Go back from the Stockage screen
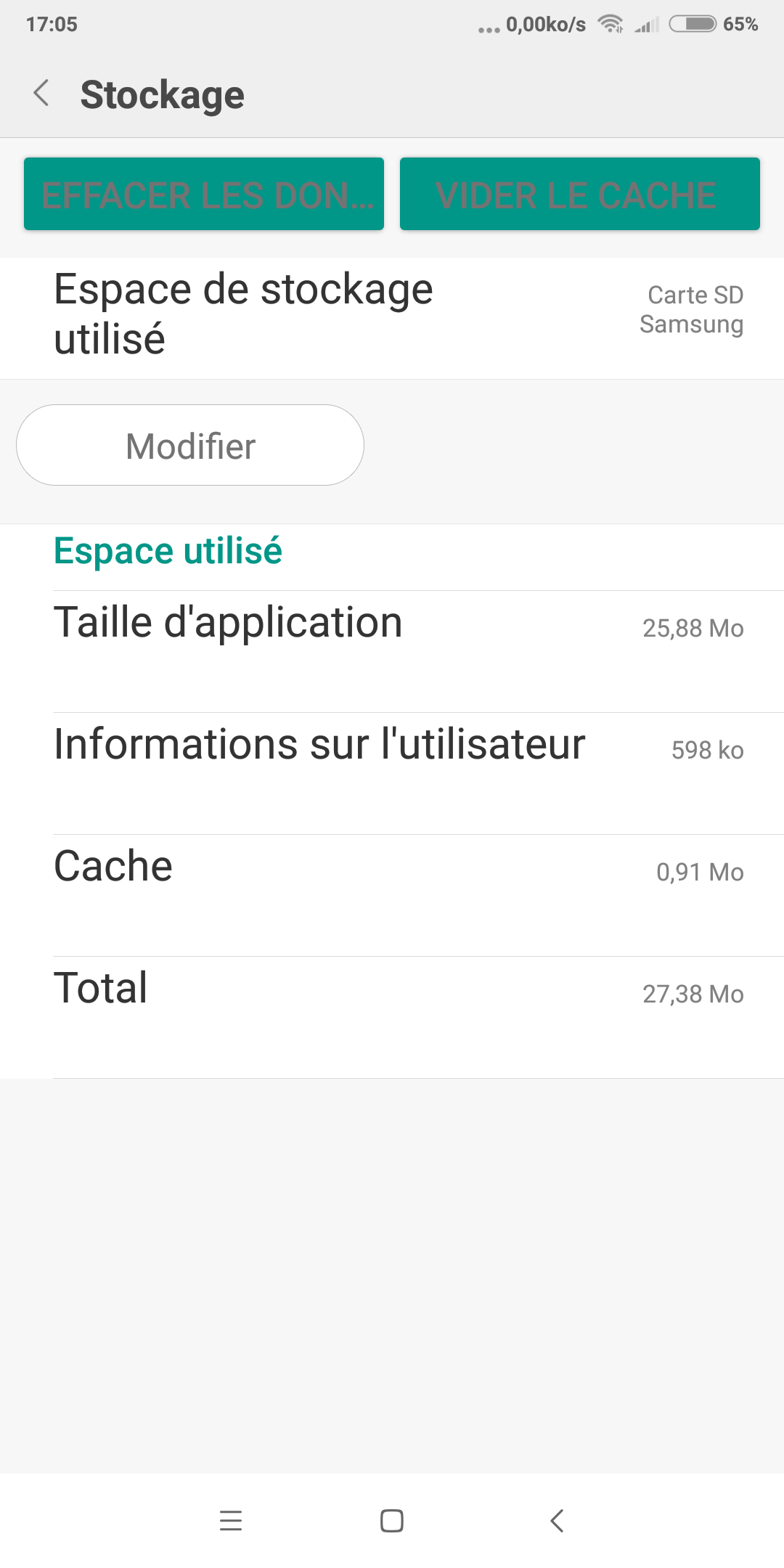This screenshot has height=1568, width=784. (42, 94)
